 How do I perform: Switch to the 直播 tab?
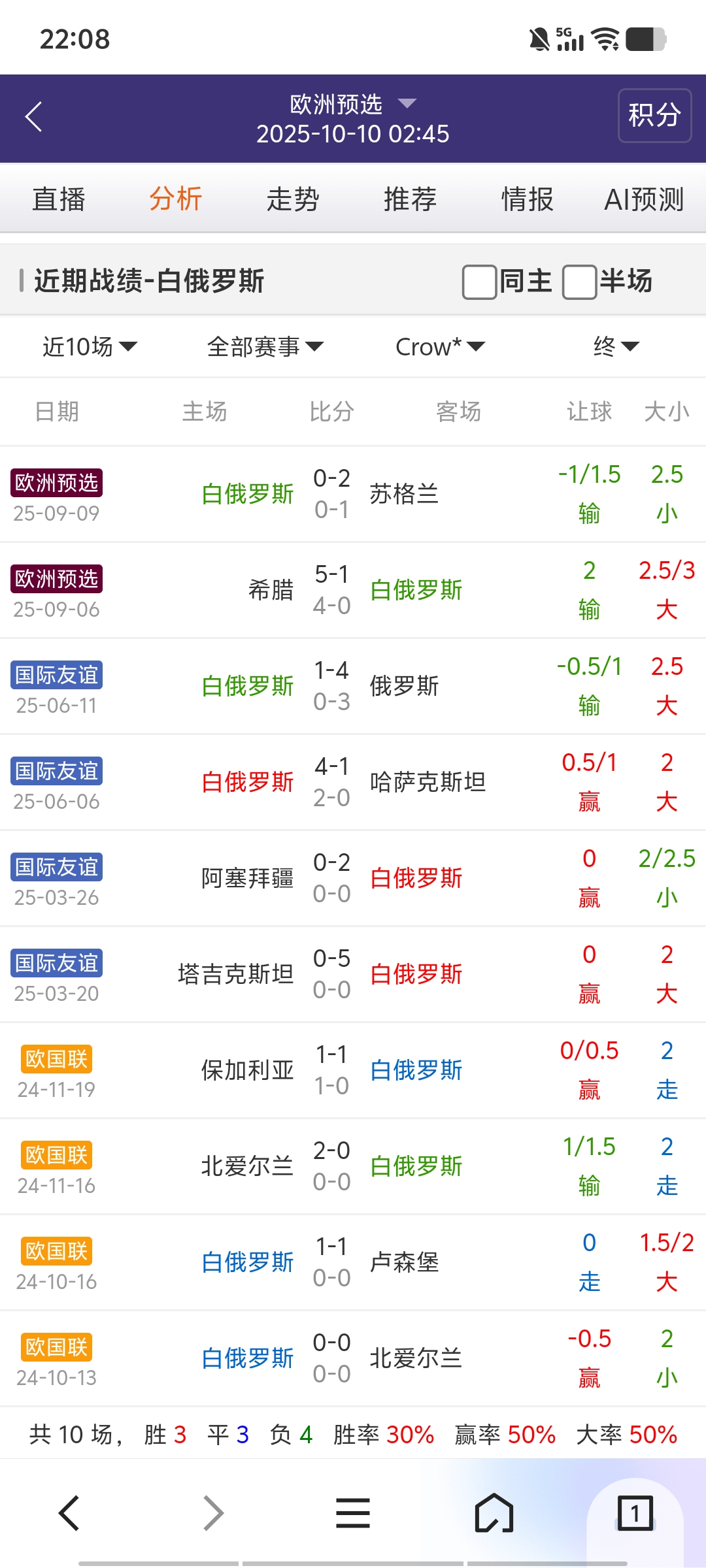(59, 199)
